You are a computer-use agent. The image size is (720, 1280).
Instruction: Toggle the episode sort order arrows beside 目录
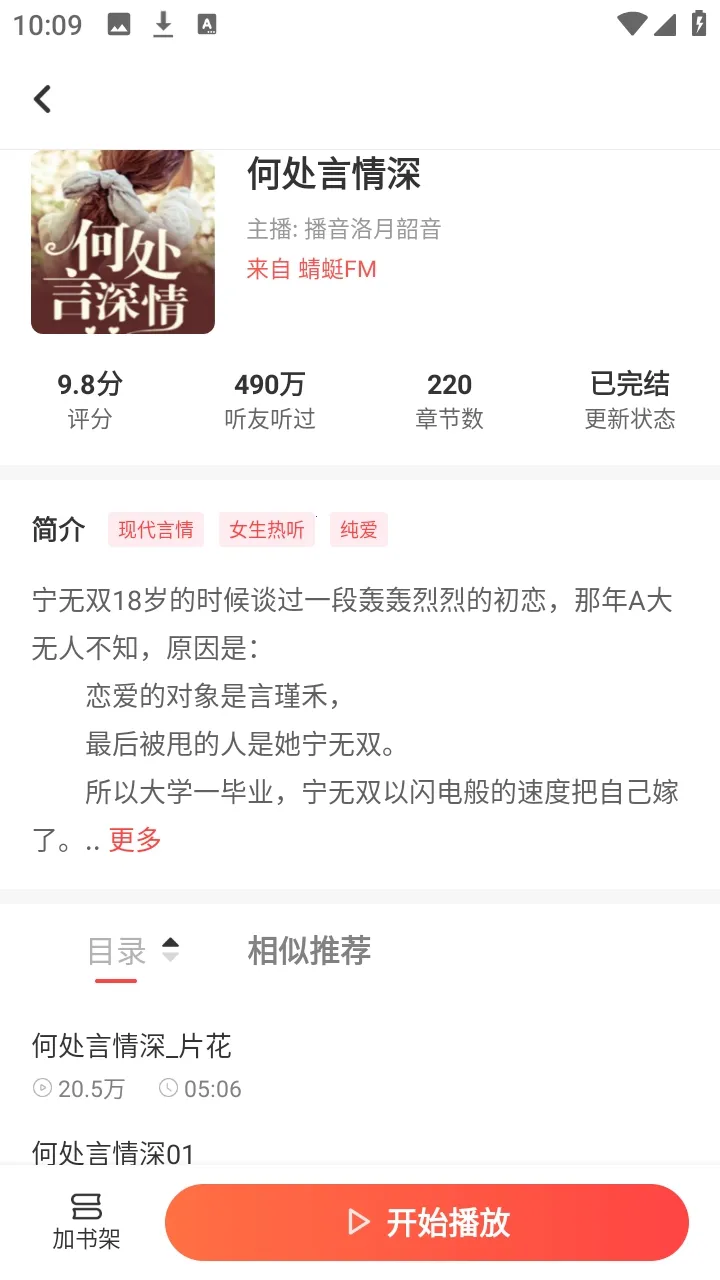click(x=171, y=951)
